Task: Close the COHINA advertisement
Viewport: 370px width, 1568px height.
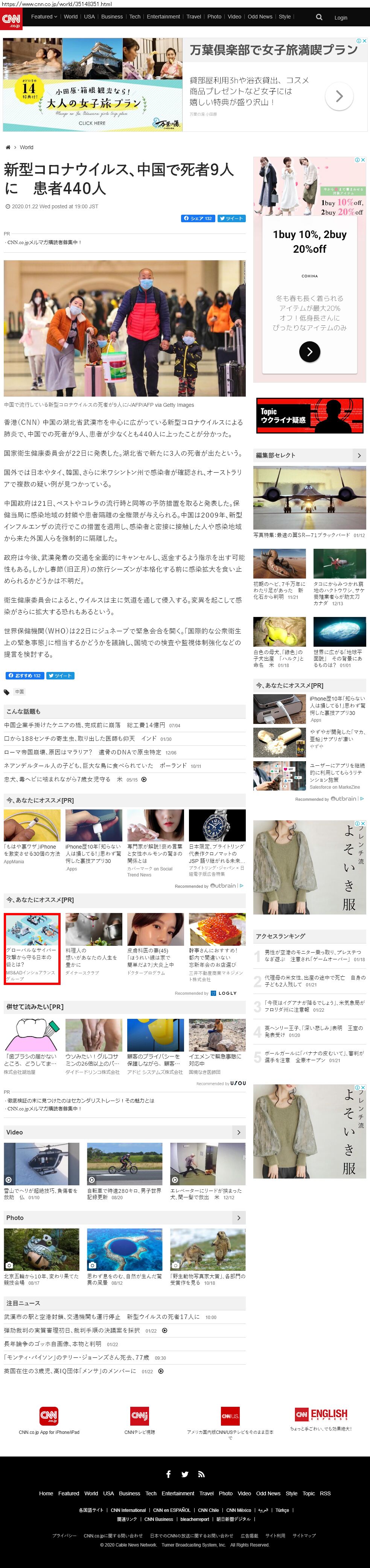Action: (x=363, y=160)
